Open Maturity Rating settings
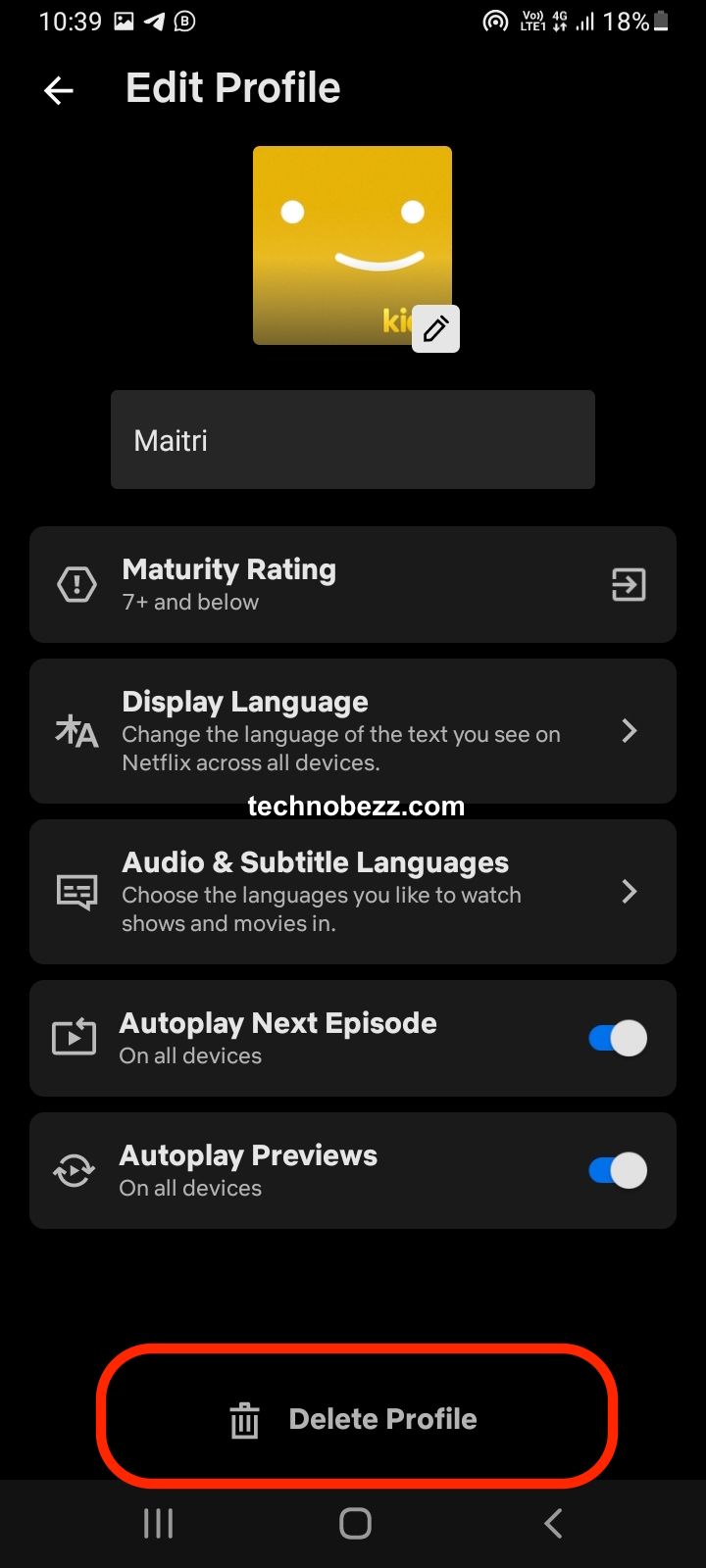Image resolution: width=706 pixels, height=1568 pixels. (353, 585)
